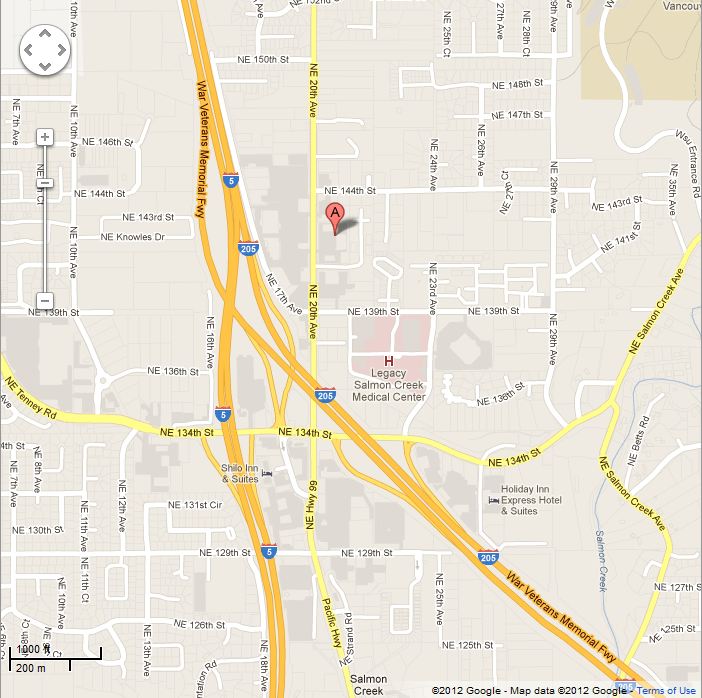The image size is (702, 698).
Task: Pan the map up with arrow control
Action: click(45, 32)
